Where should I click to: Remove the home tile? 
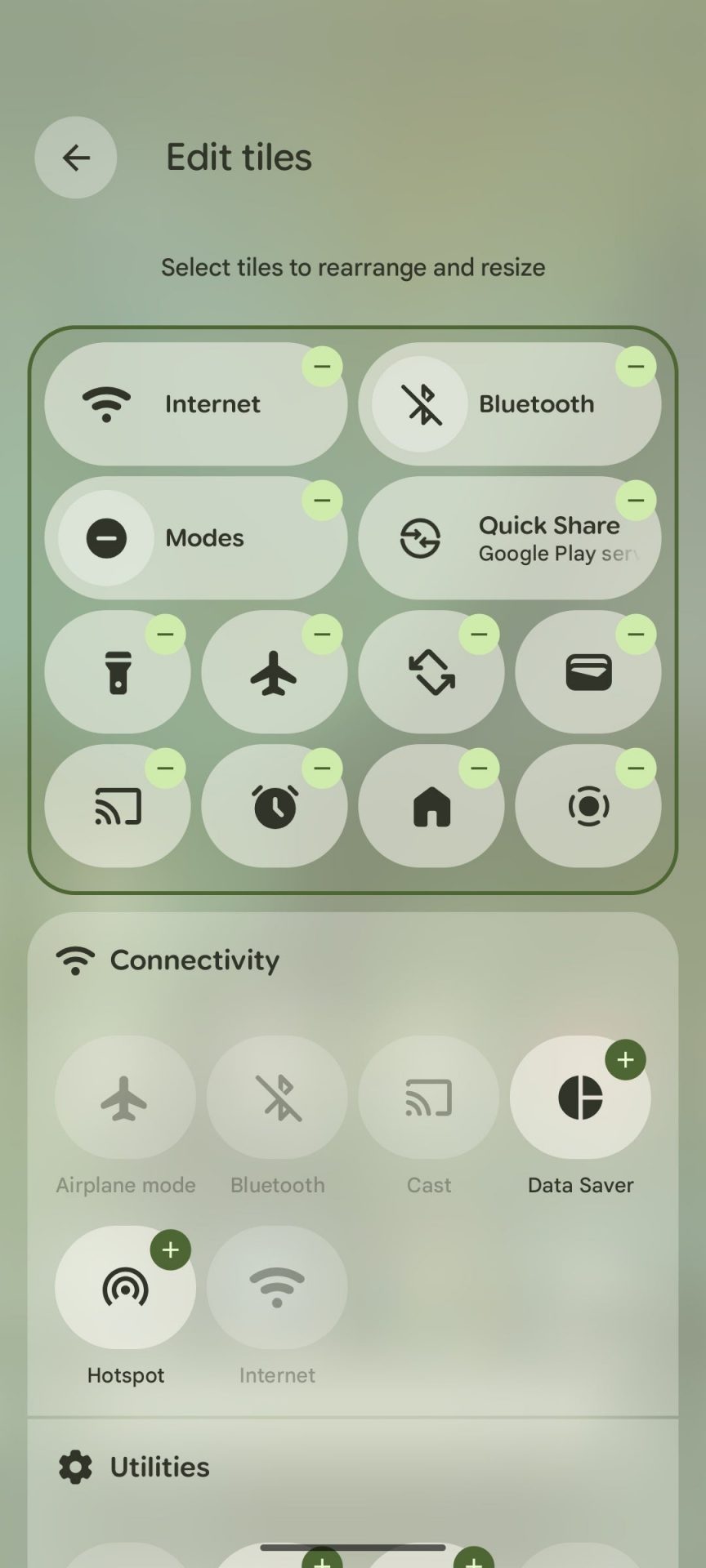pos(479,768)
